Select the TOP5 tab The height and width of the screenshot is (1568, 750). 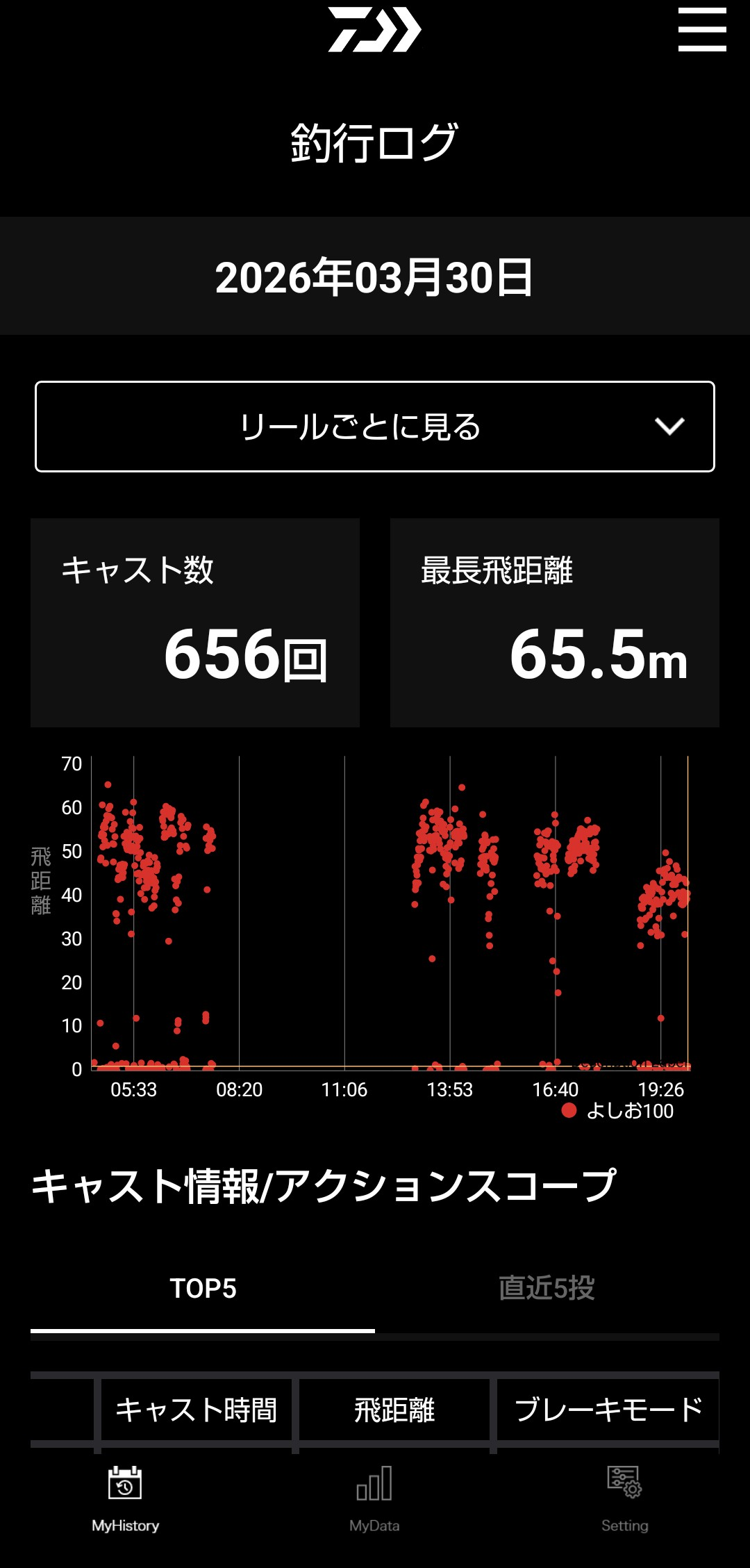(203, 1289)
